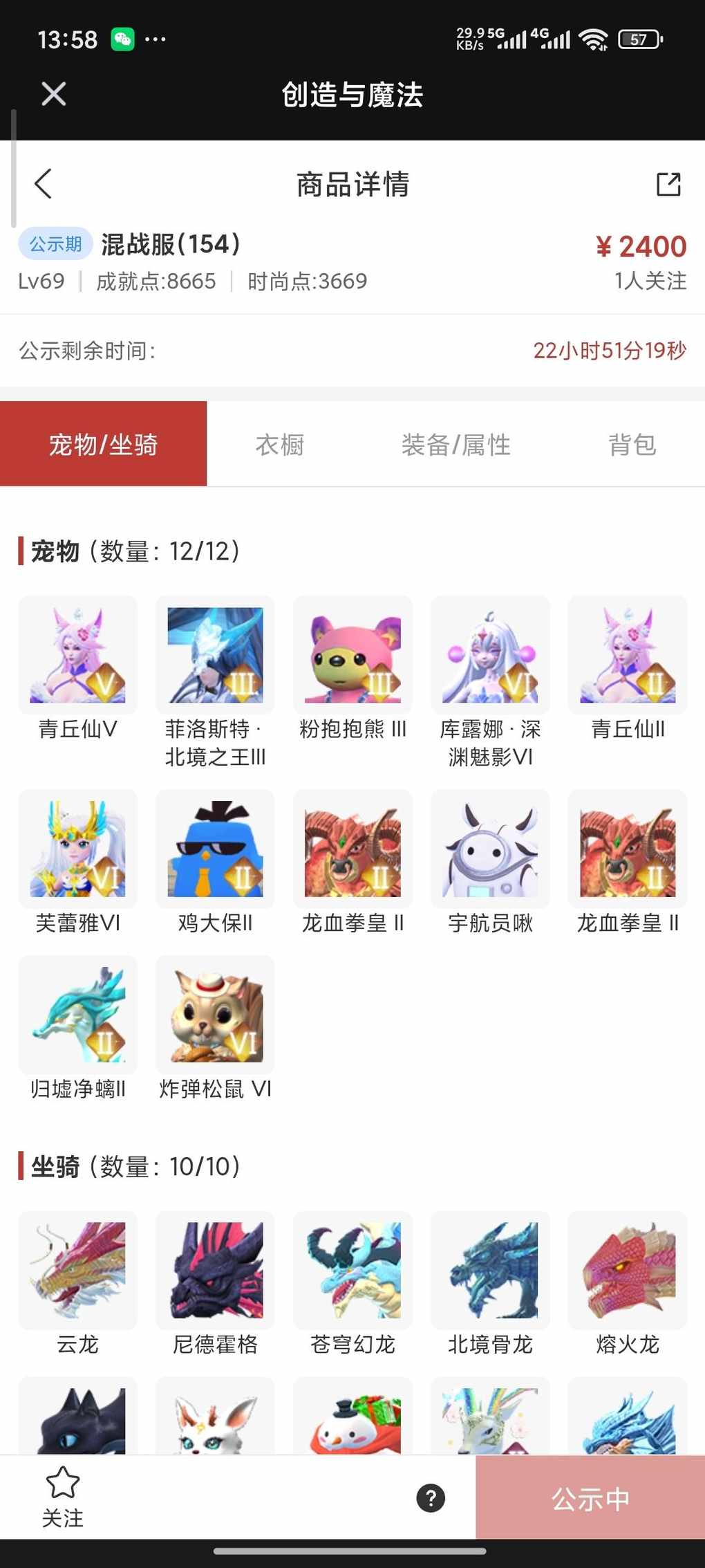Open 菲洛斯特·北境之王III pet details
The image size is (705, 1568).
pos(215,655)
